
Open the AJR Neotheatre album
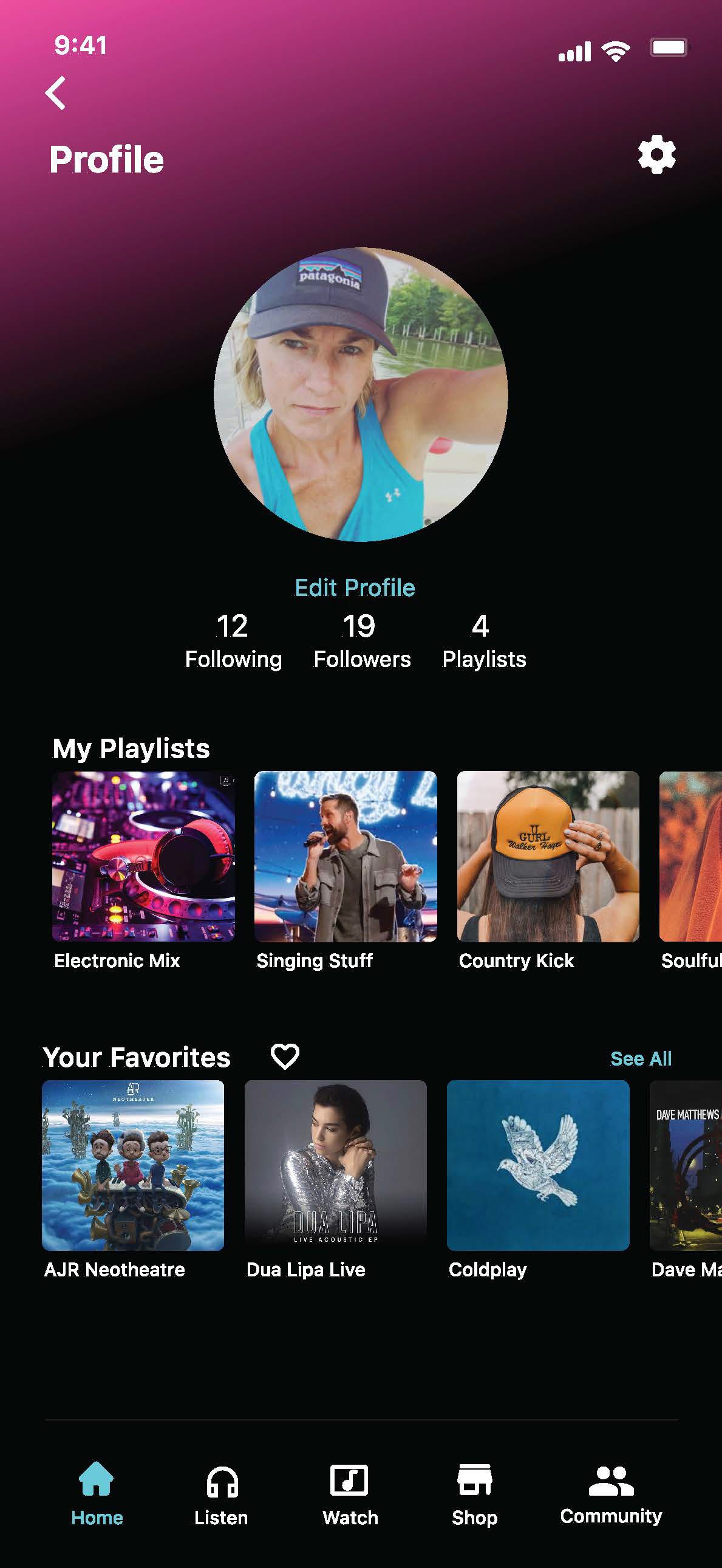click(133, 1165)
